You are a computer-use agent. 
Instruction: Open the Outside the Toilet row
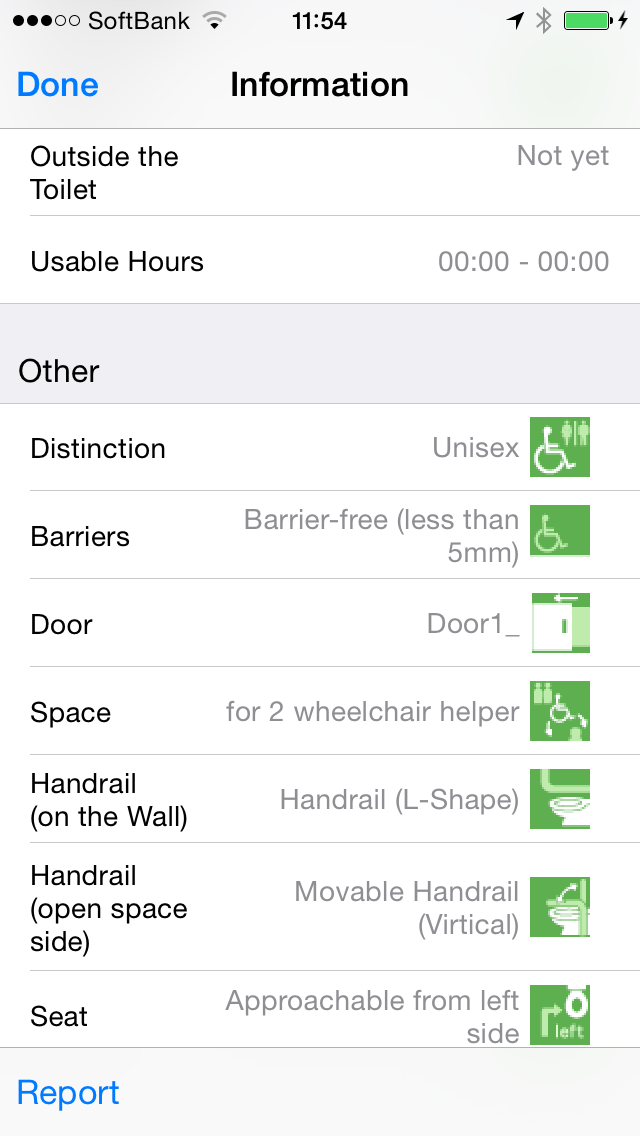[x=320, y=172]
